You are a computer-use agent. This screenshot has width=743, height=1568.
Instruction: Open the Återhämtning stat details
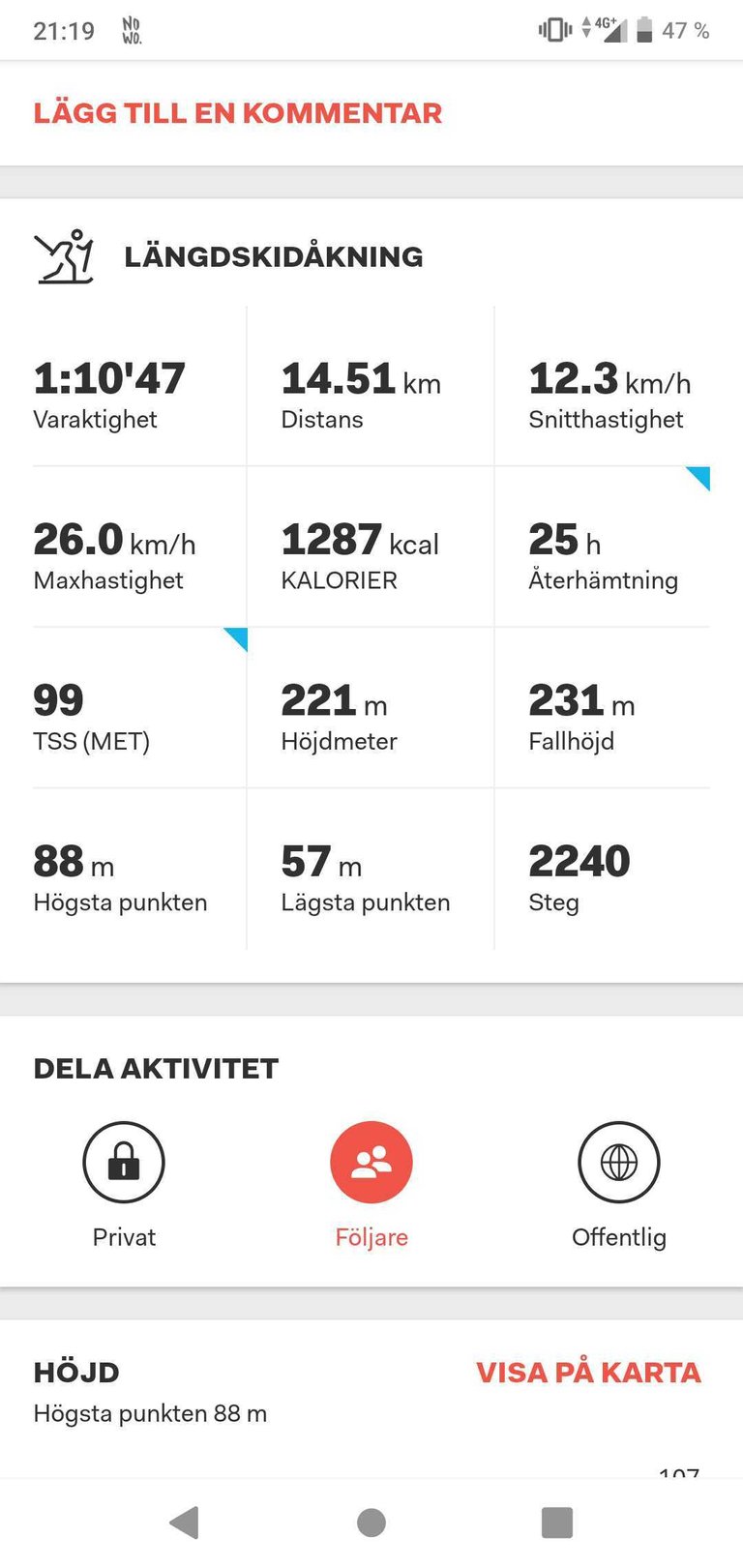tap(603, 547)
